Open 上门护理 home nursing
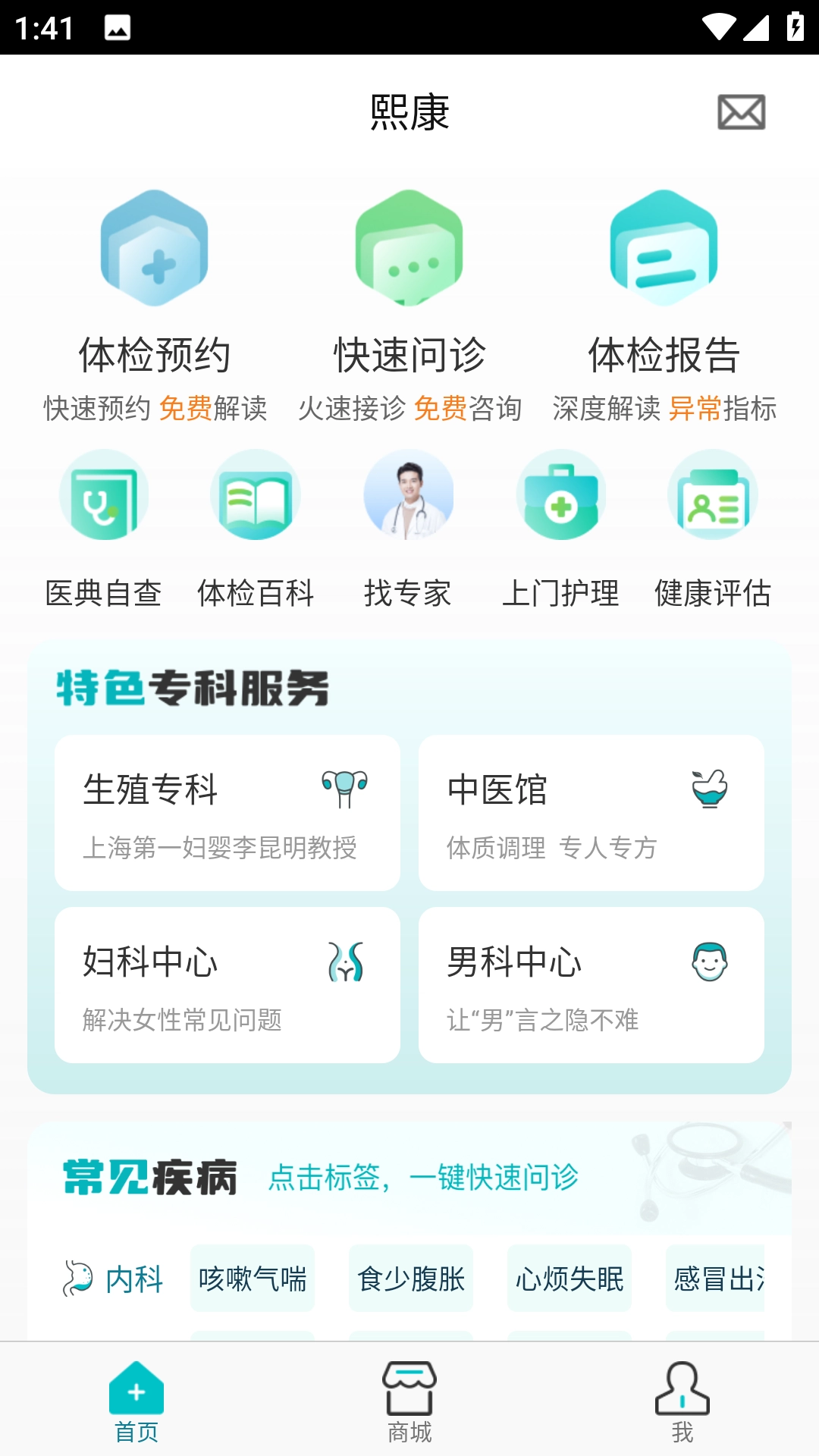The height and width of the screenshot is (1456, 819). [x=560, y=529]
